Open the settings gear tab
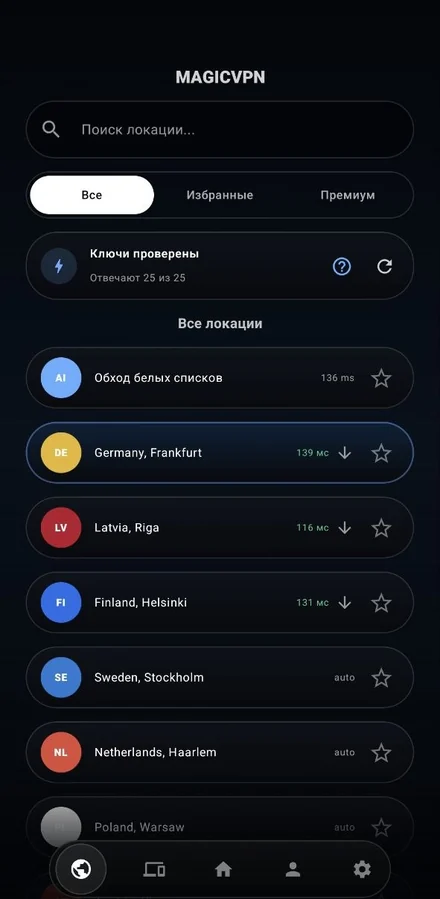The height and width of the screenshot is (899, 440). [x=362, y=870]
